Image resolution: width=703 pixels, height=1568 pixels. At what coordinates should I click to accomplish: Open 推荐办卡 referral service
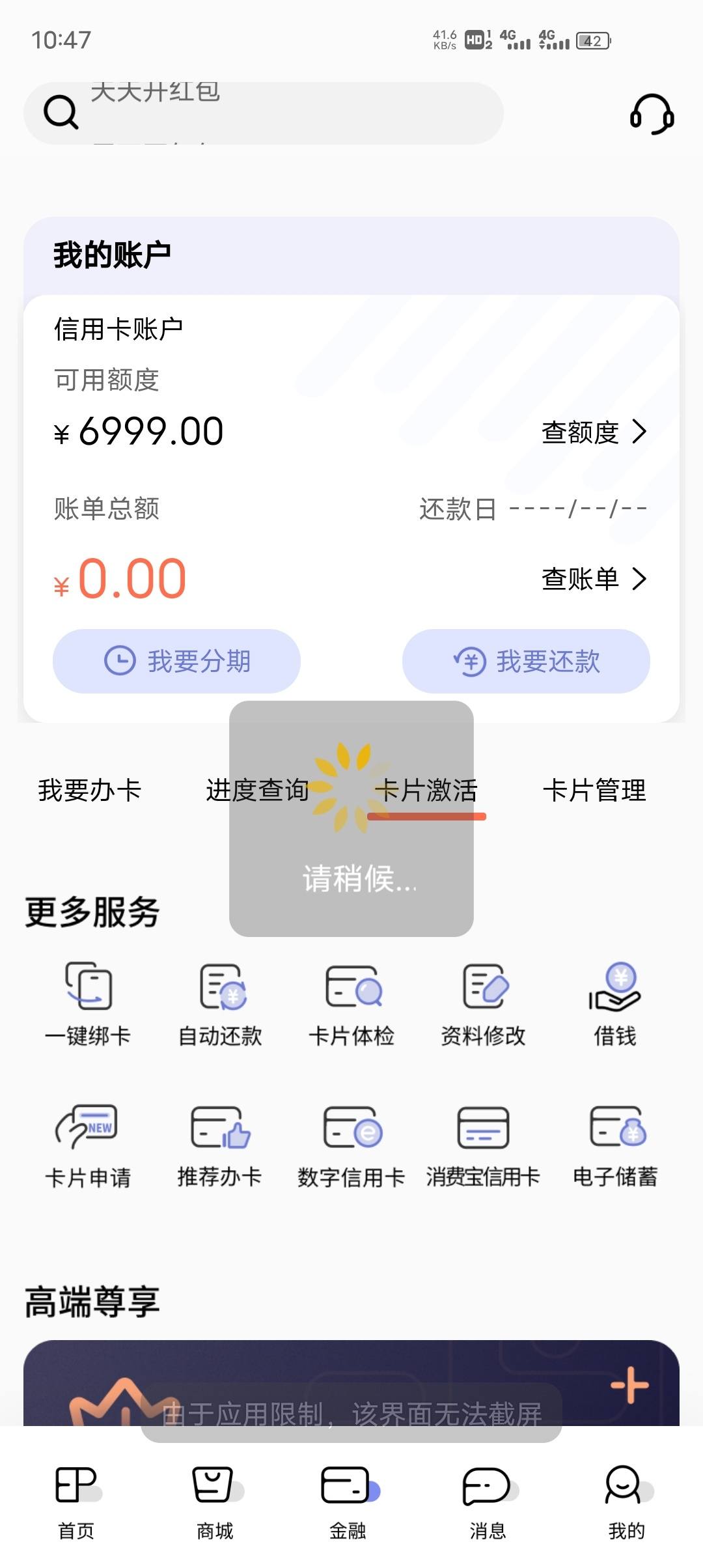coord(220,1146)
